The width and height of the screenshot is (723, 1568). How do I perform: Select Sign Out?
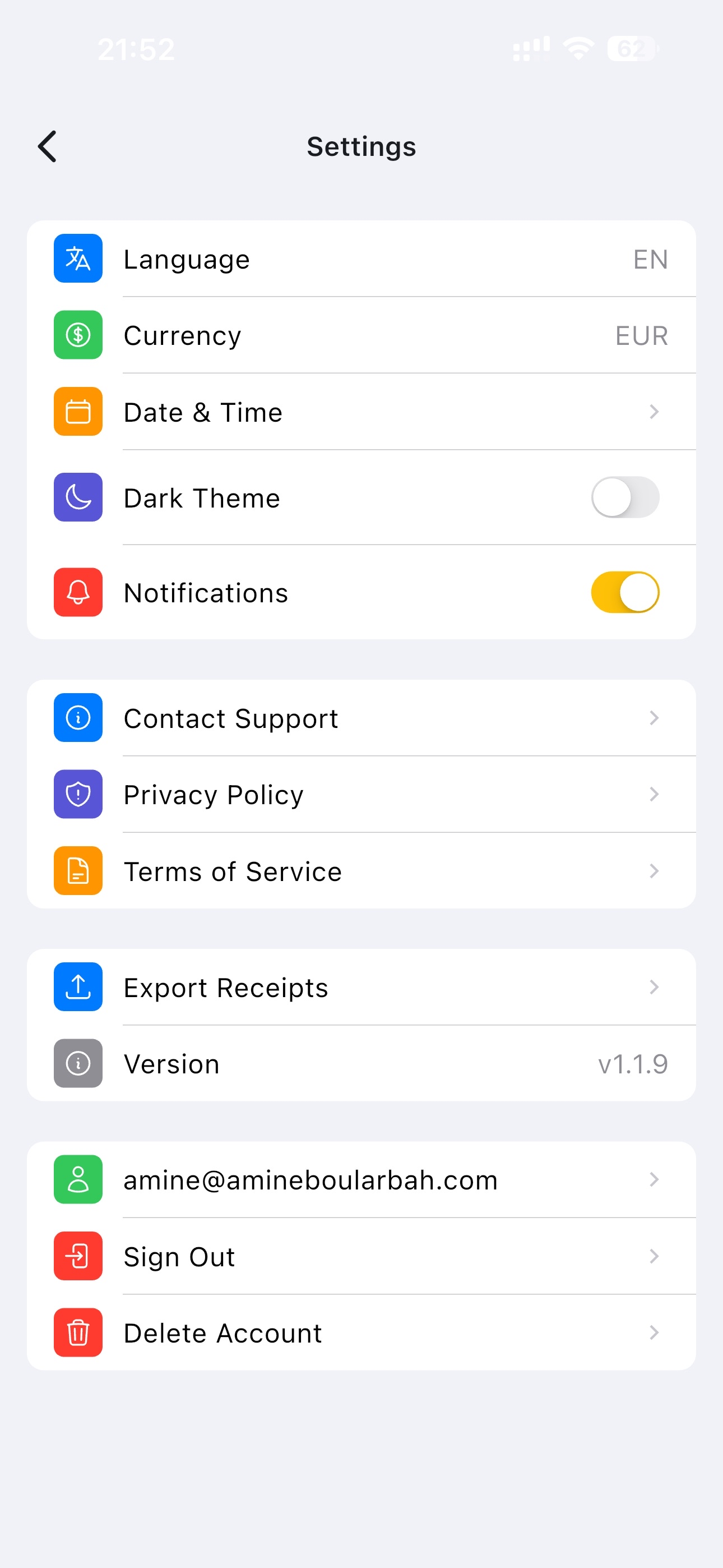tap(361, 1256)
